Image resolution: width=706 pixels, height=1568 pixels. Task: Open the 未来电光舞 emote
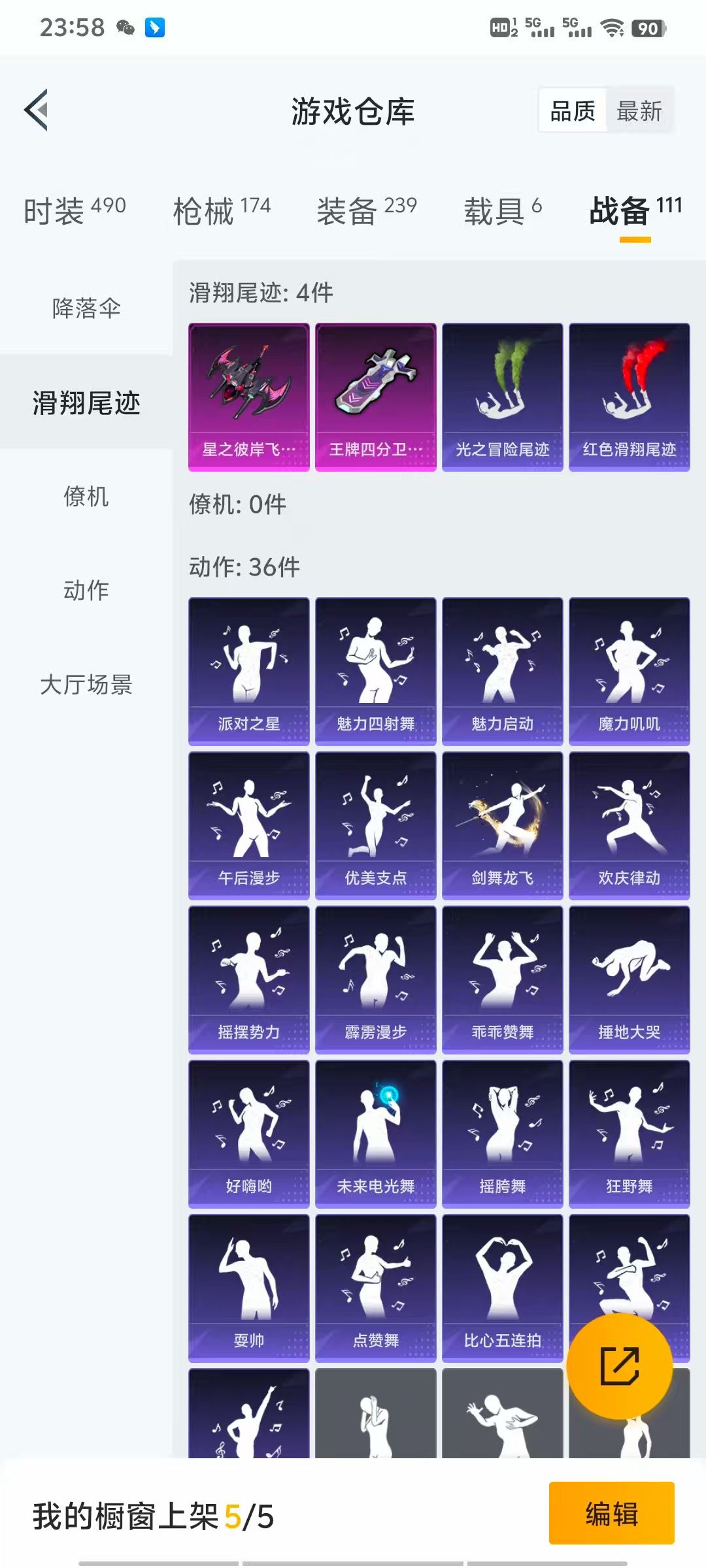pos(376,1134)
